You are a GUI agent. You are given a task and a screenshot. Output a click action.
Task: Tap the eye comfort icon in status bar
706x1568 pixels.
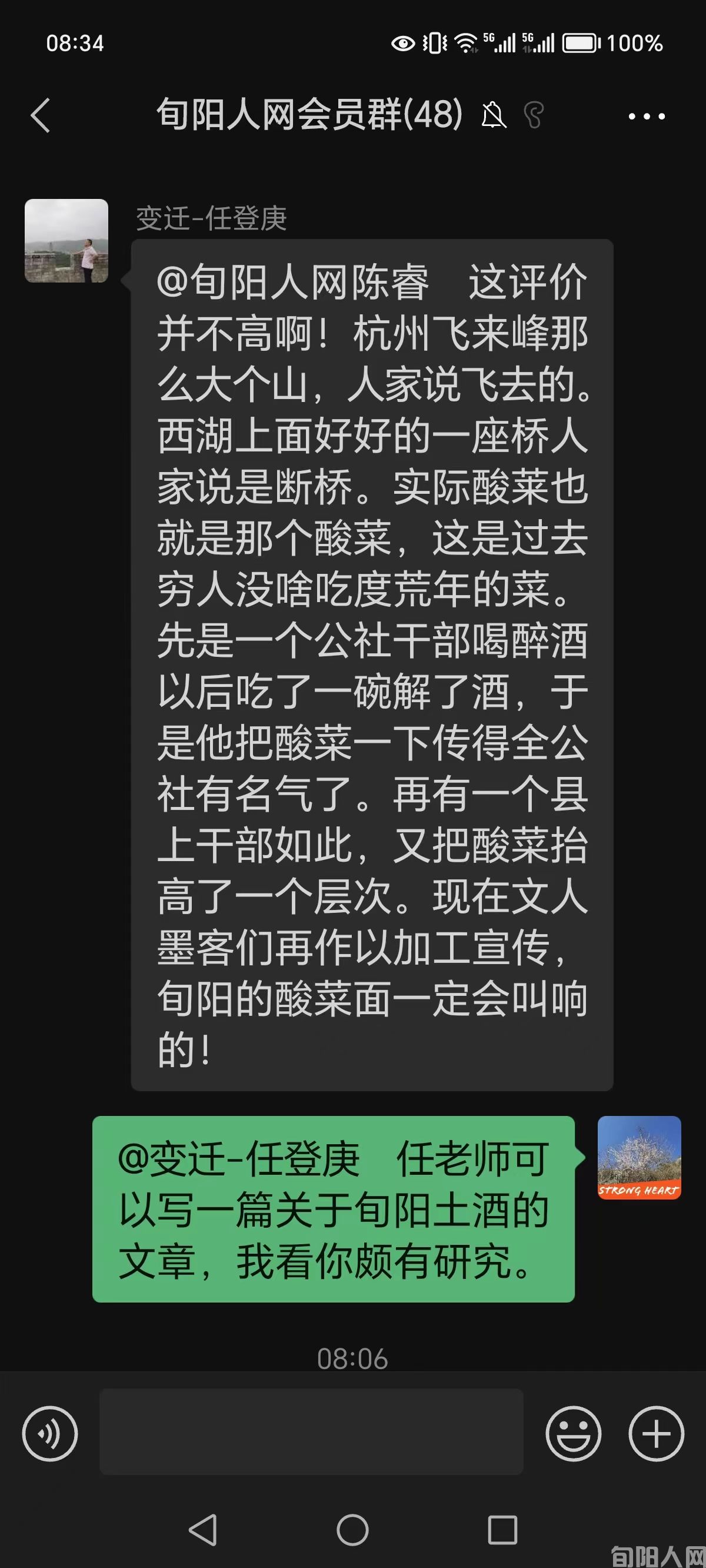[x=401, y=42]
